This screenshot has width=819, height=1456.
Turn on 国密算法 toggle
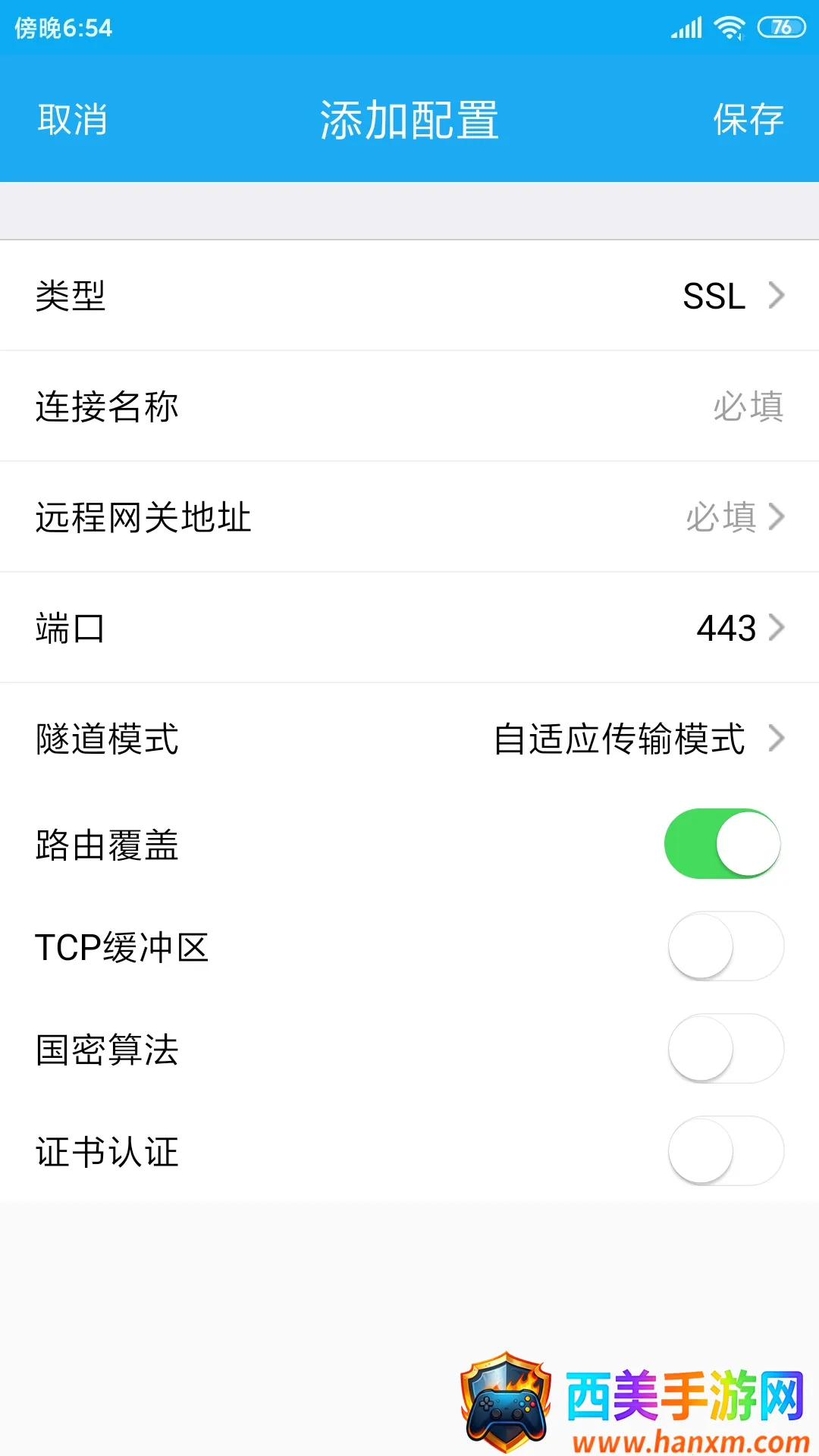point(725,1049)
